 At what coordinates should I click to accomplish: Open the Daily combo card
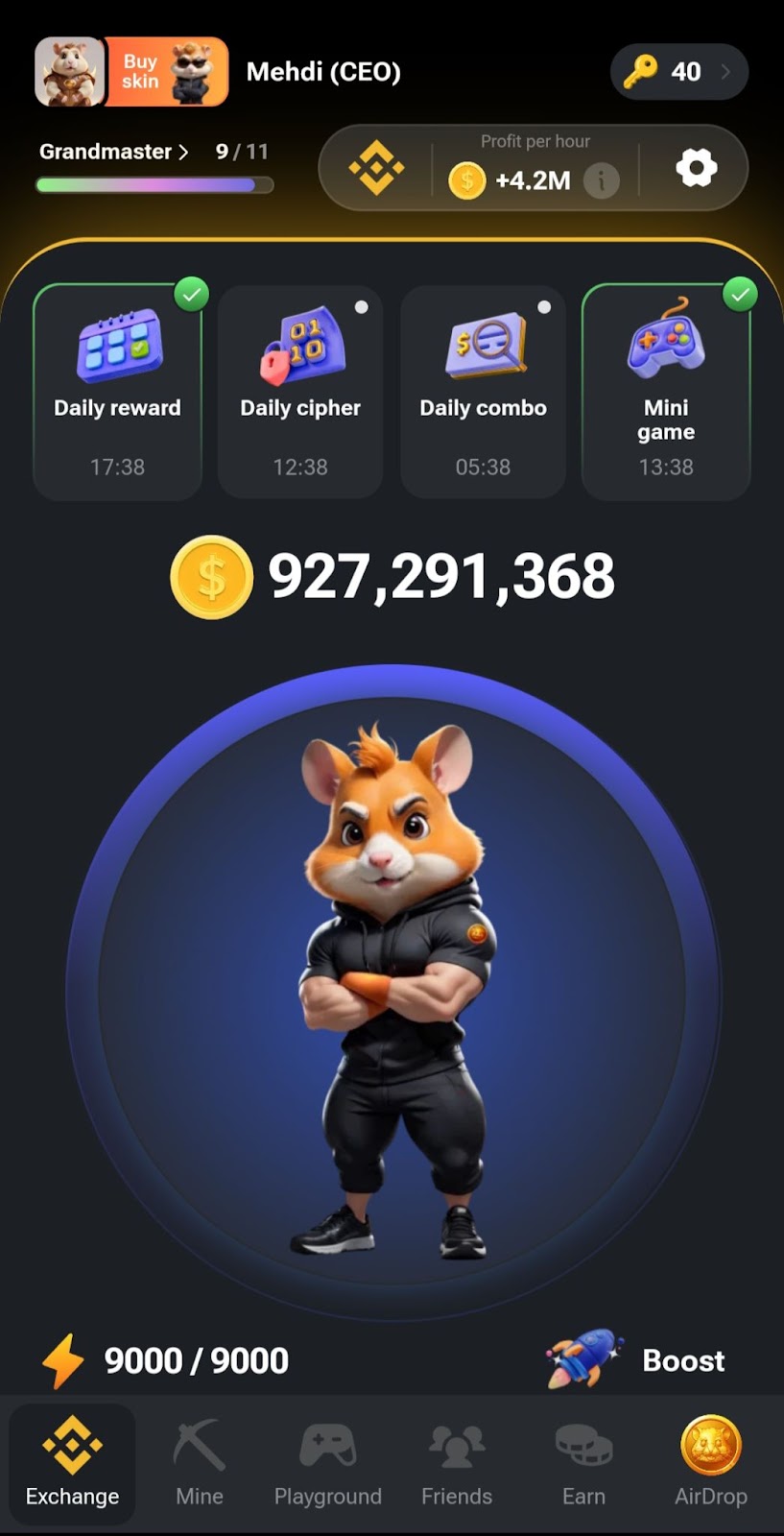[x=483, y=392]
